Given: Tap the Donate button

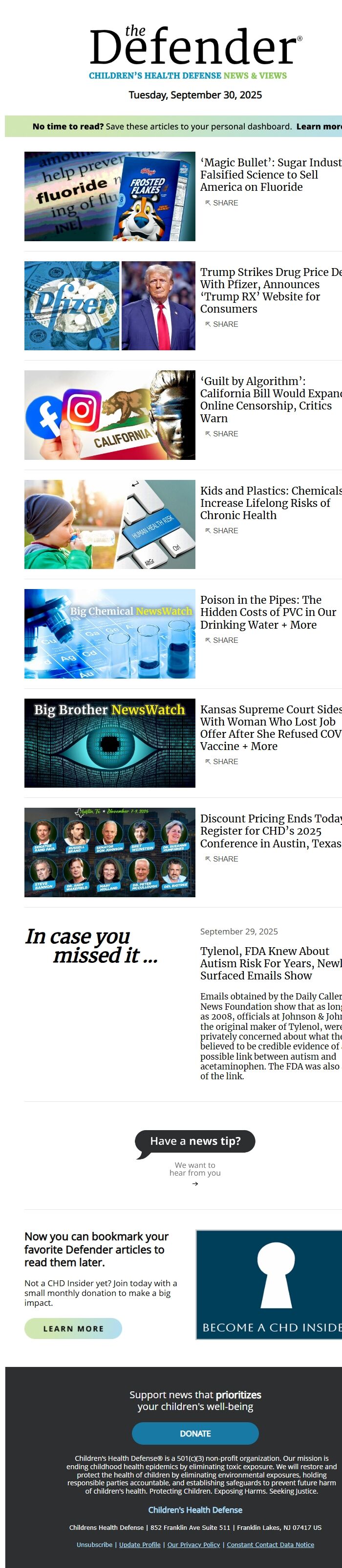Looking at the screenshot, I should coord(195,1433).
